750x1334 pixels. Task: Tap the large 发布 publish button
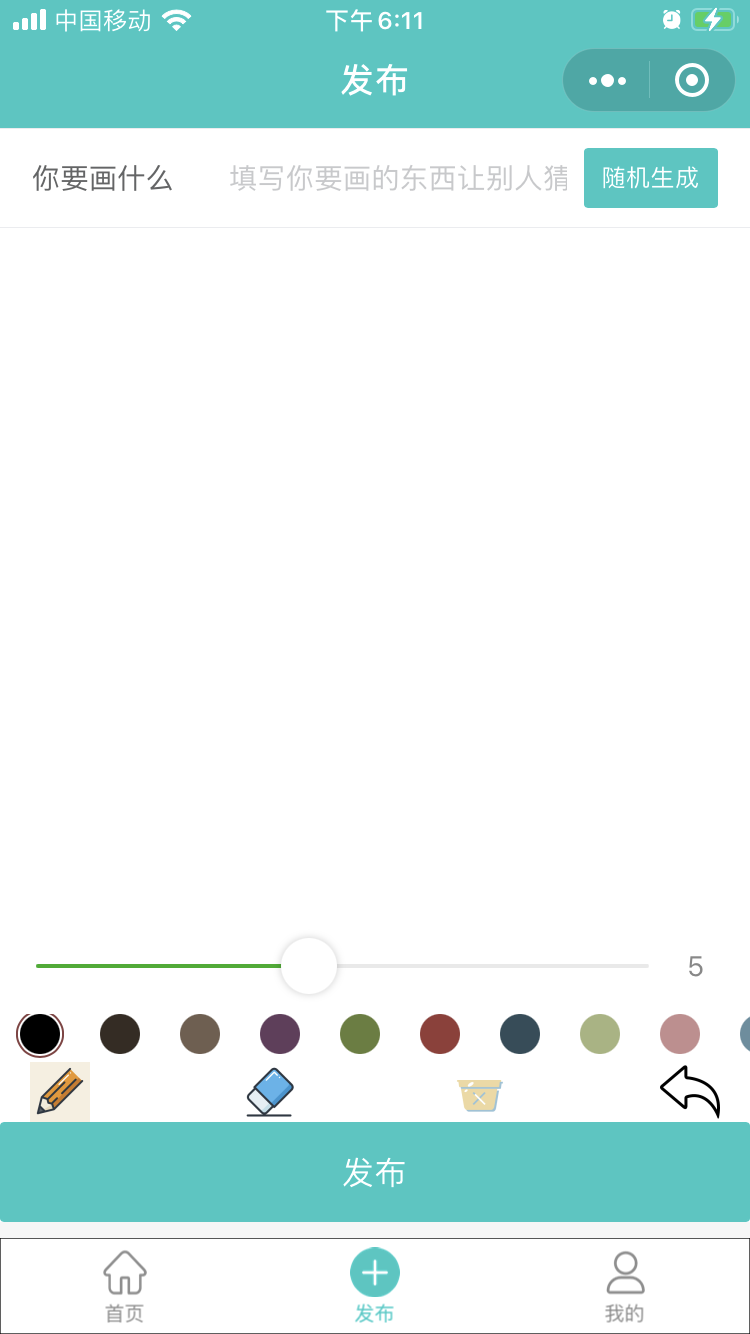point(375,1172)
